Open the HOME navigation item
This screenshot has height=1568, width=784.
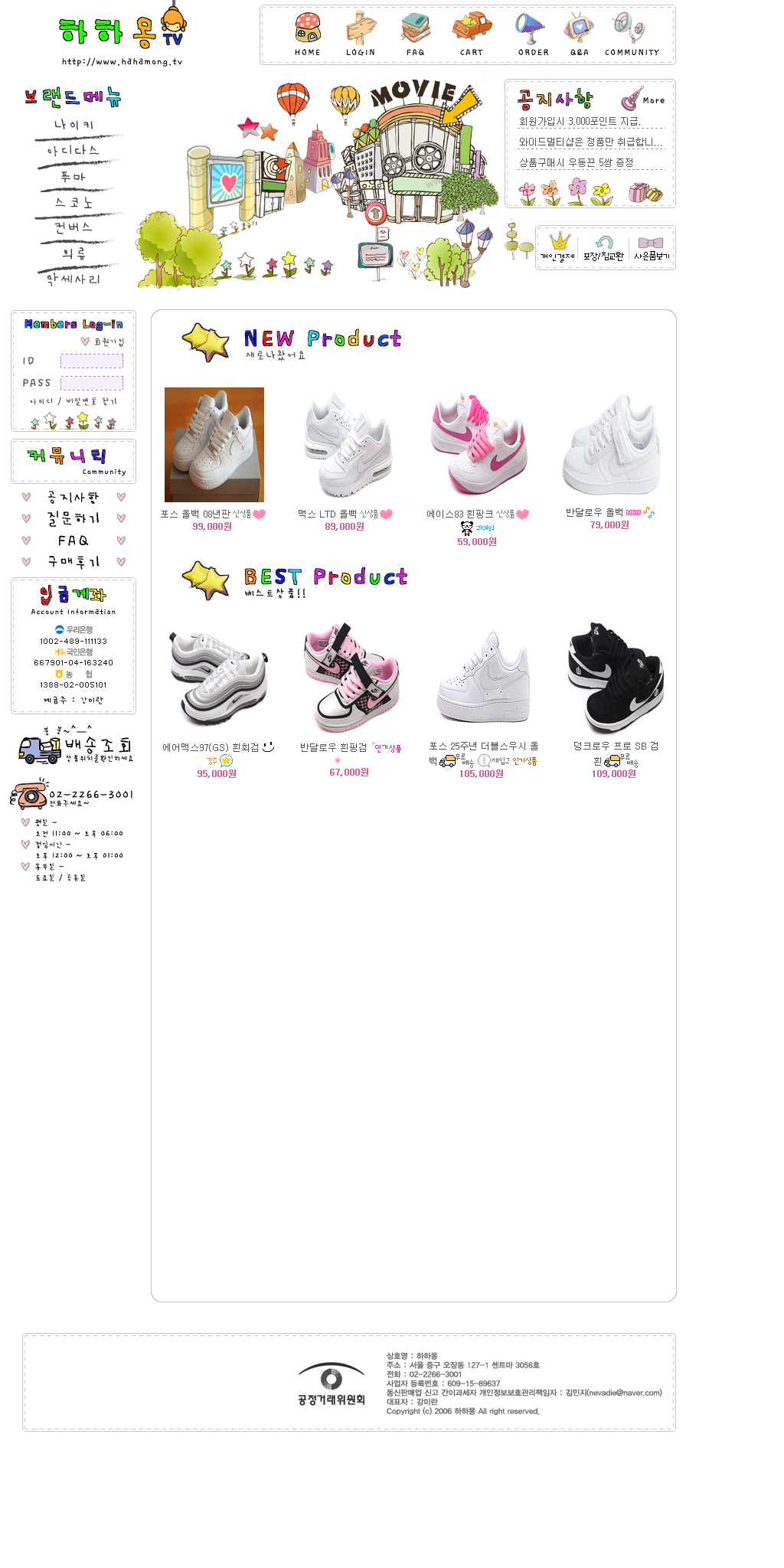coord(308,34)
